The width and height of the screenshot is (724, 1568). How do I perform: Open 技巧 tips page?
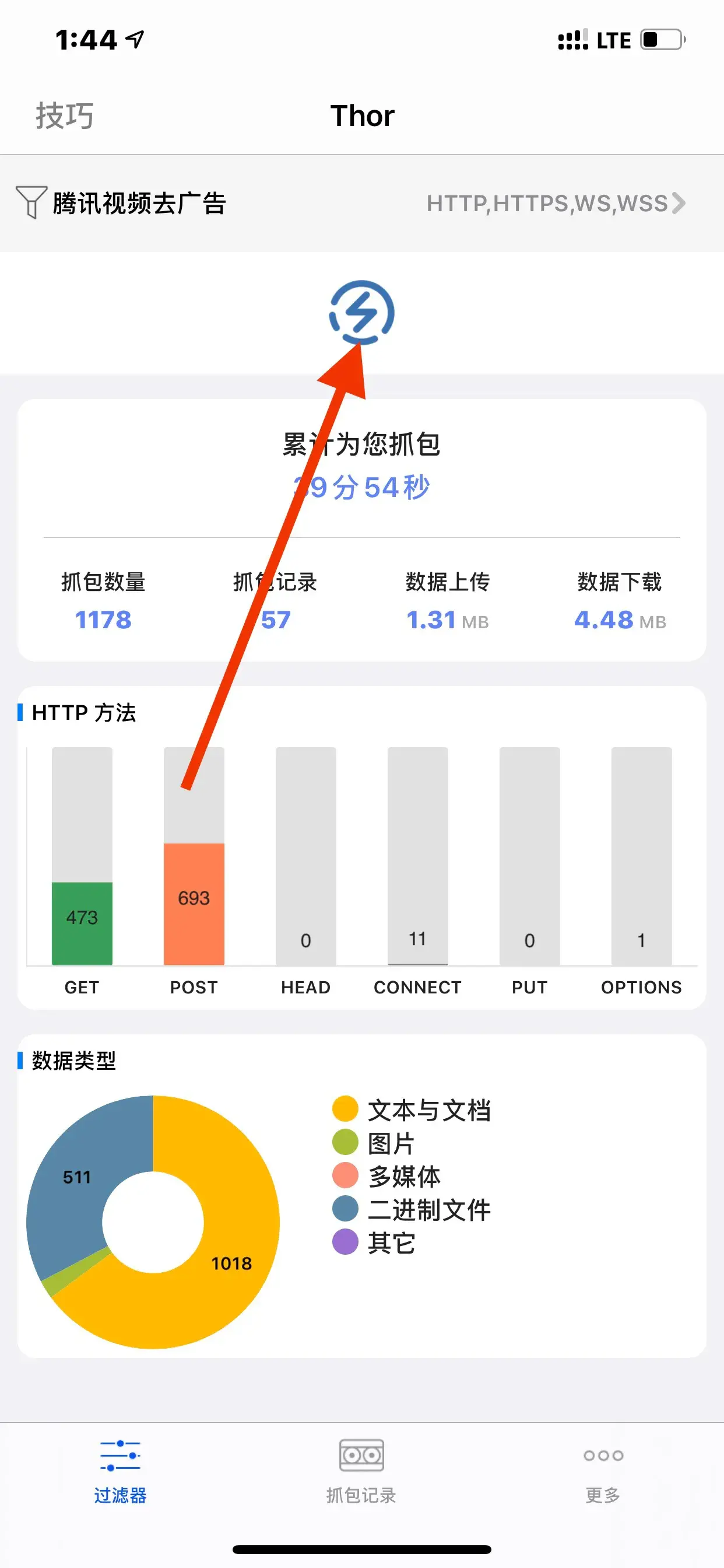[65, 116]
